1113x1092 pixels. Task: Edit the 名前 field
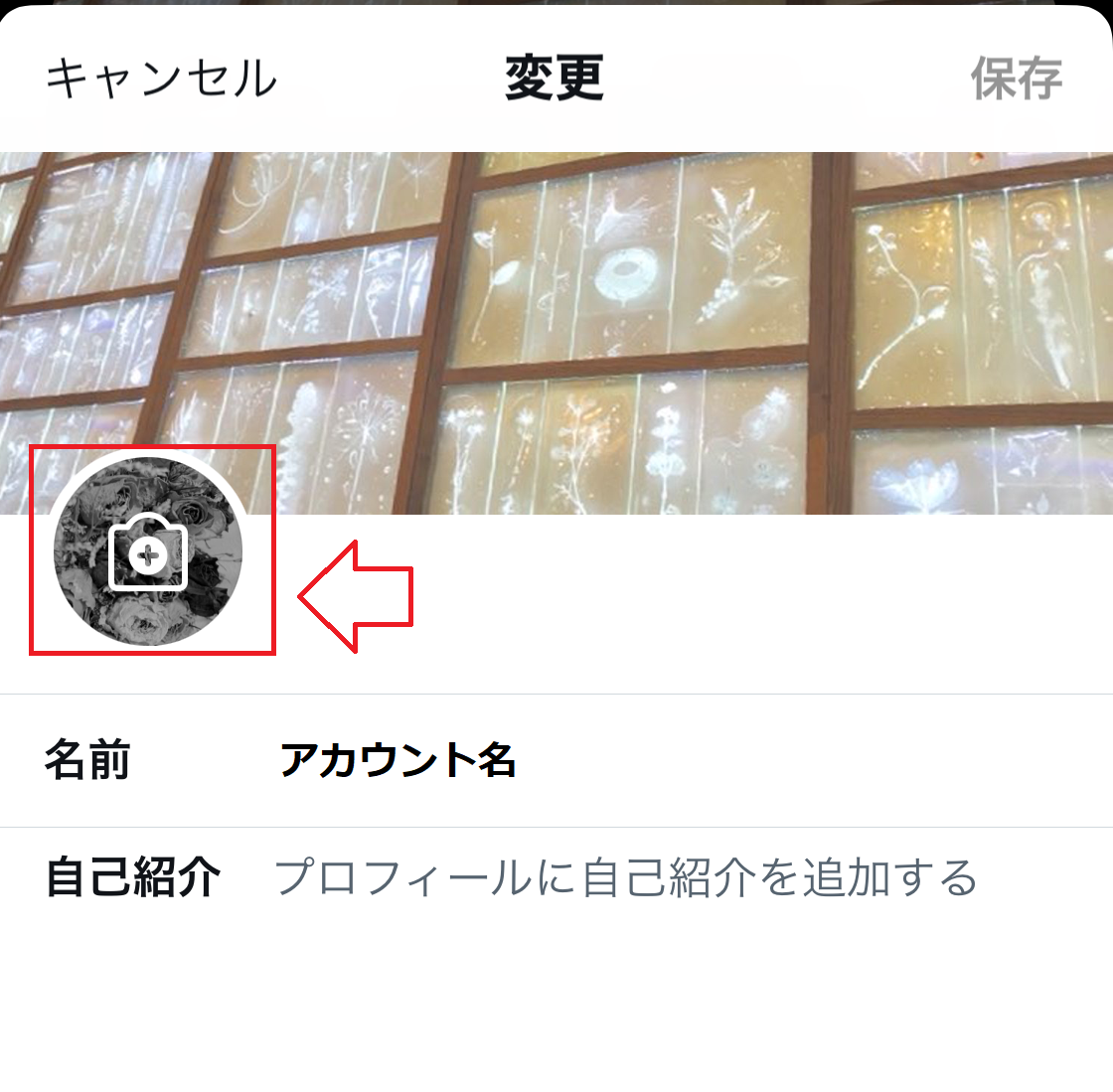397,760
